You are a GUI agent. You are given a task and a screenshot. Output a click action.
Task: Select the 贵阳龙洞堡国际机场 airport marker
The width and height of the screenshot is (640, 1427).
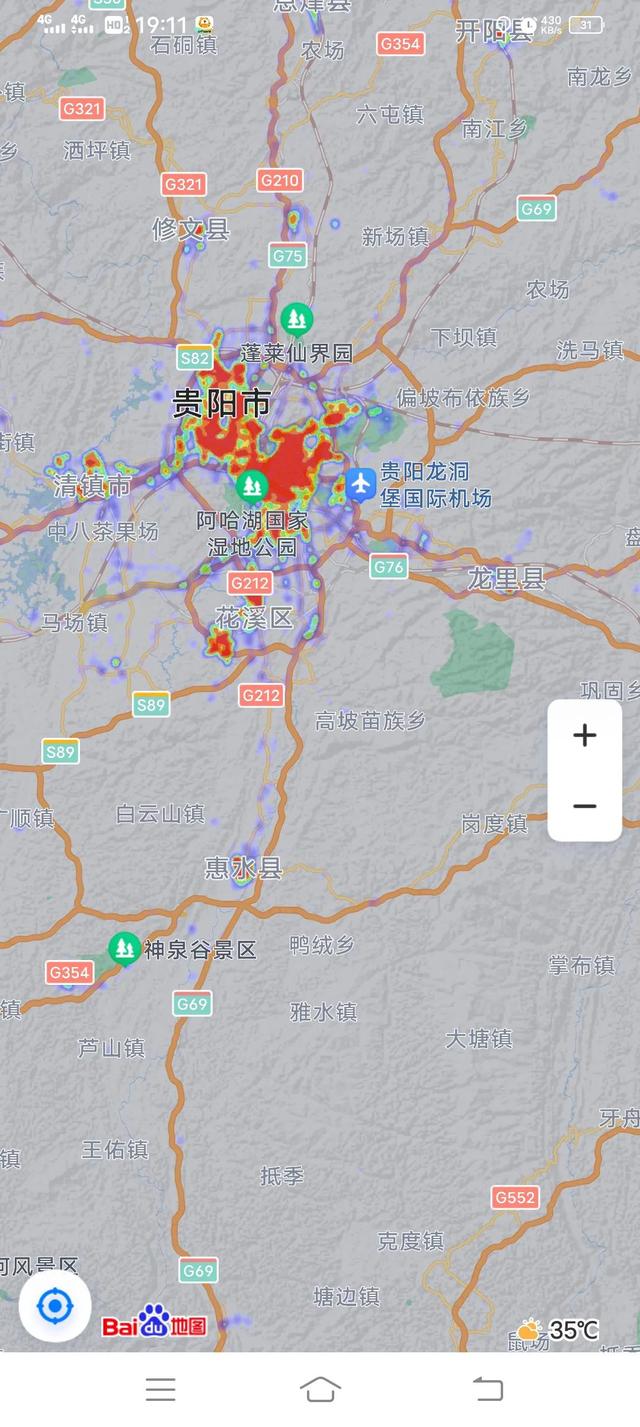click(x=361, y=484)
